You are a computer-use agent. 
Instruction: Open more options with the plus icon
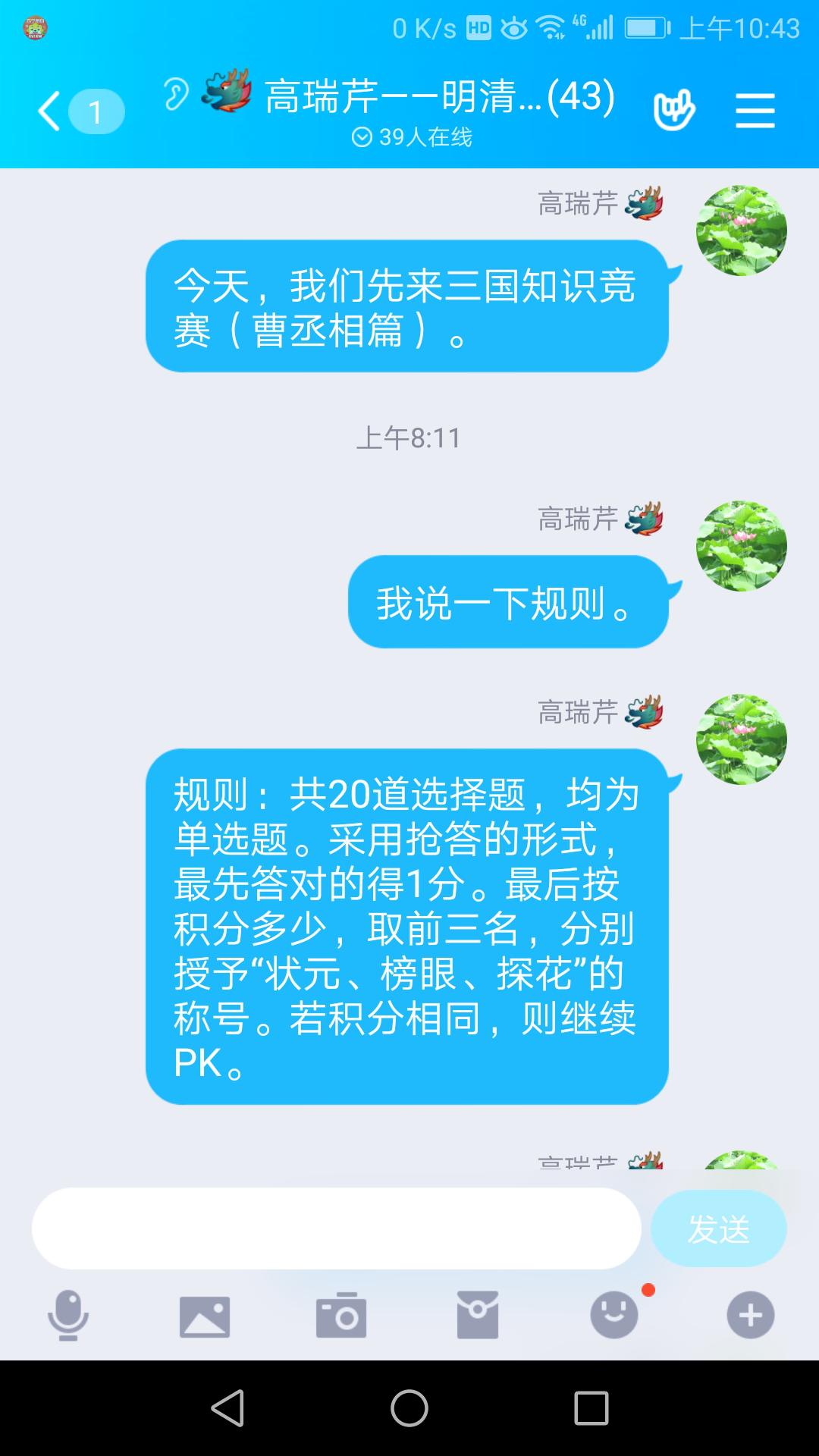750,1314
